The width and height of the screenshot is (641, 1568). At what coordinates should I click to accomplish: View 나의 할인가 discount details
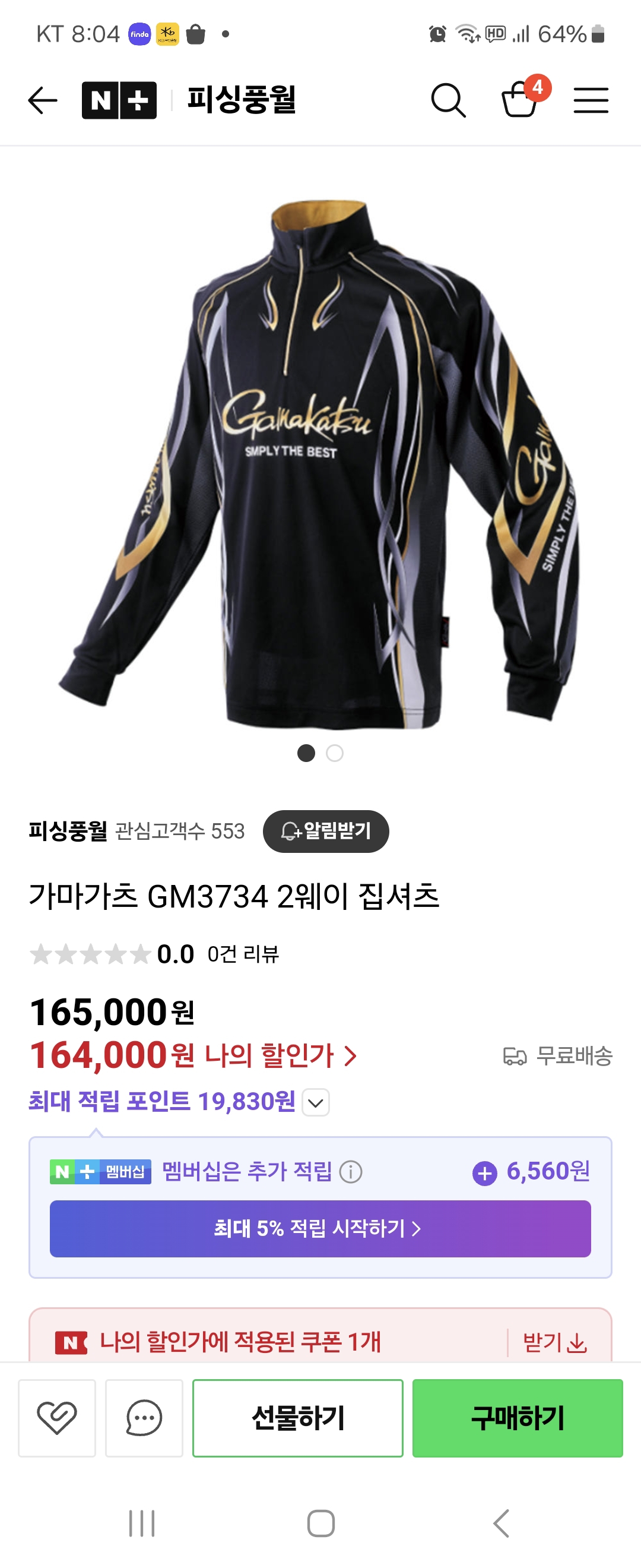(x=280, y=1055)
